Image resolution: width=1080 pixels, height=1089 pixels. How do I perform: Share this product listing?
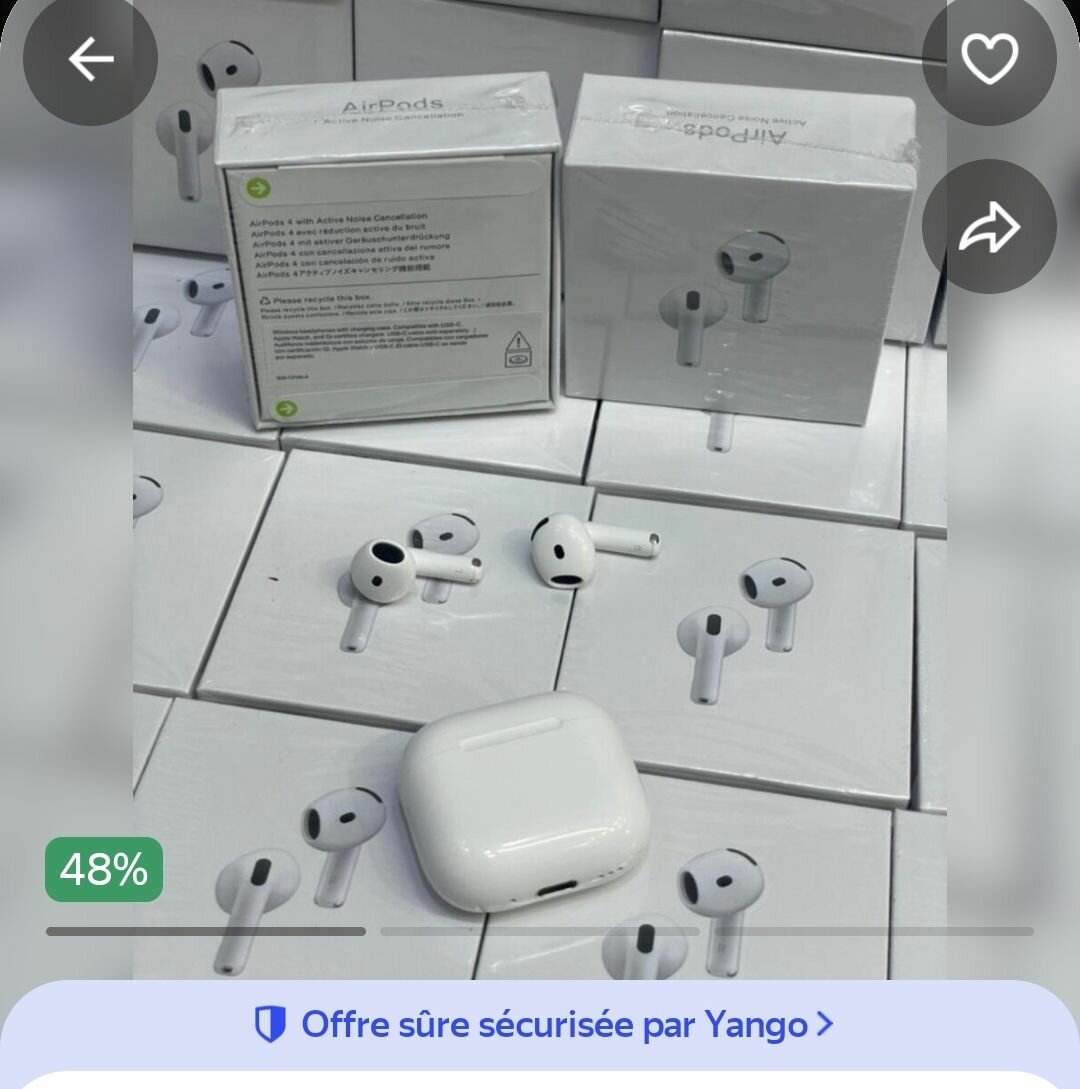pyautogui.click(x=988, y=227)
